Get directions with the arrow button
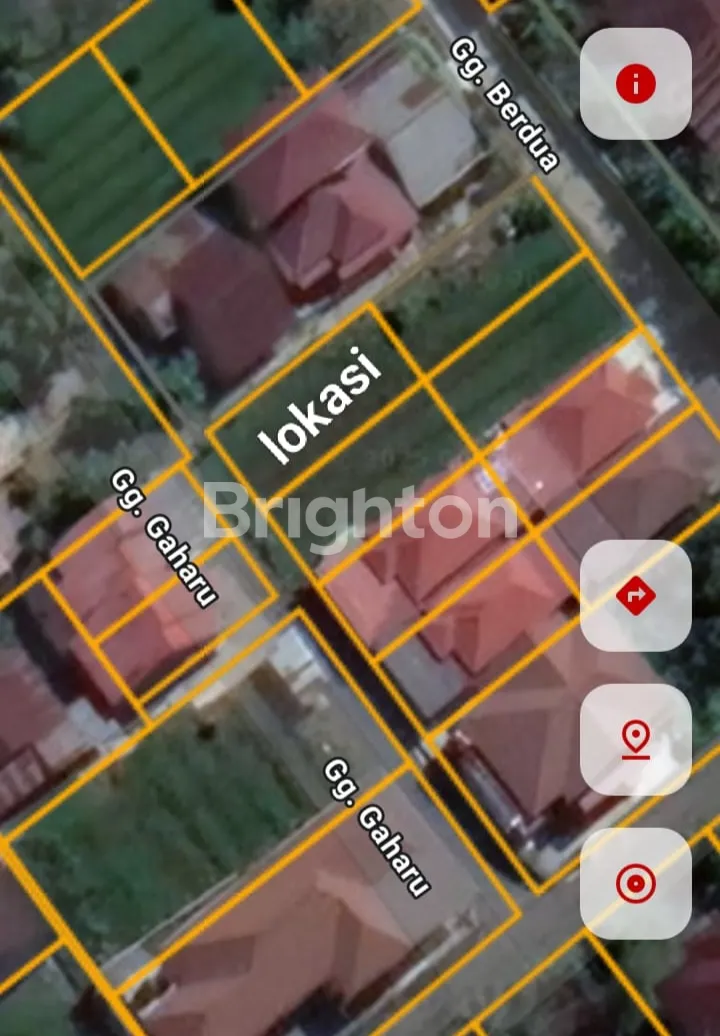Image resolution: width=720 pixels, height=1036 pixels. click(x=636, y=596)
